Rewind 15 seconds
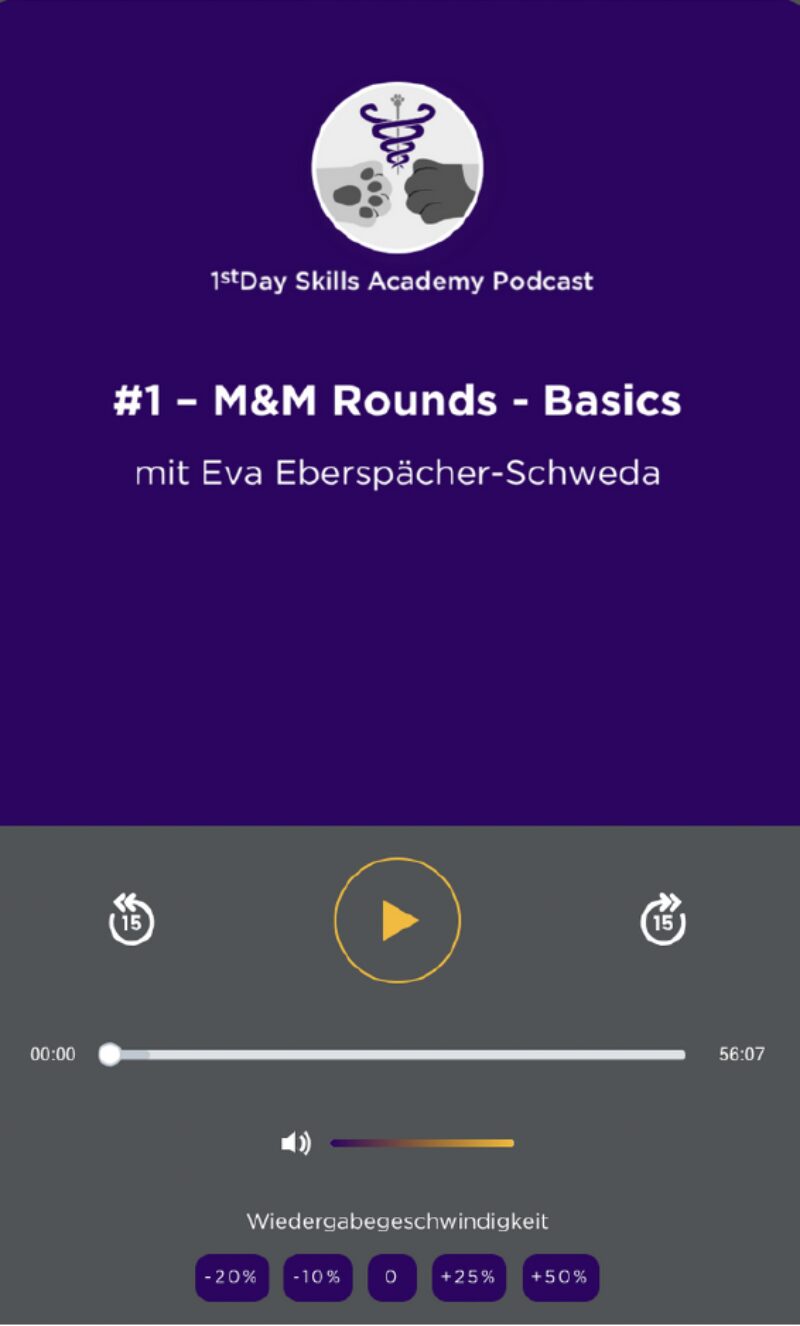This screenshot has width=800, height=1326. 132,919
